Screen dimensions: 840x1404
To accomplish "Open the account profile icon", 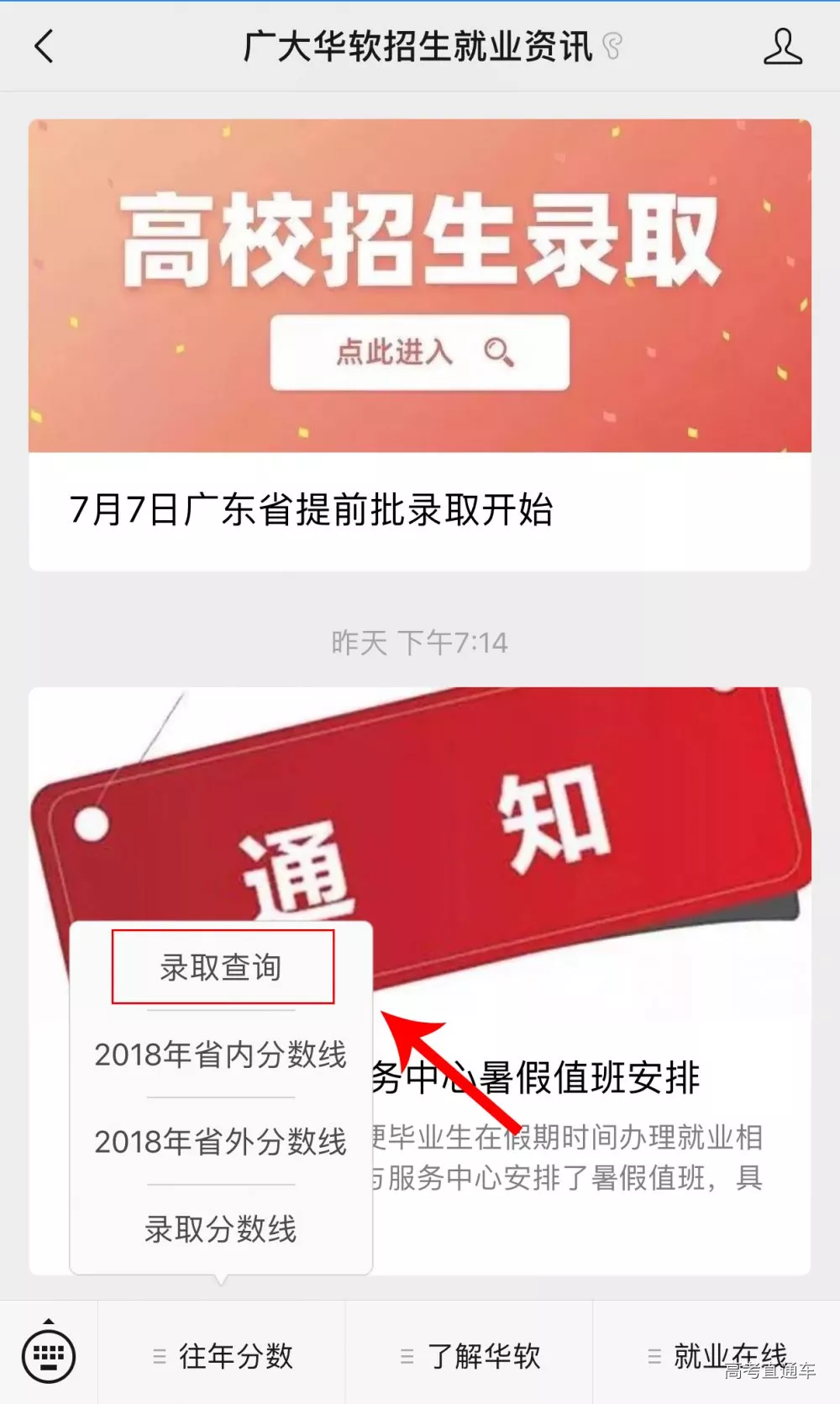I will pos(782,47).
